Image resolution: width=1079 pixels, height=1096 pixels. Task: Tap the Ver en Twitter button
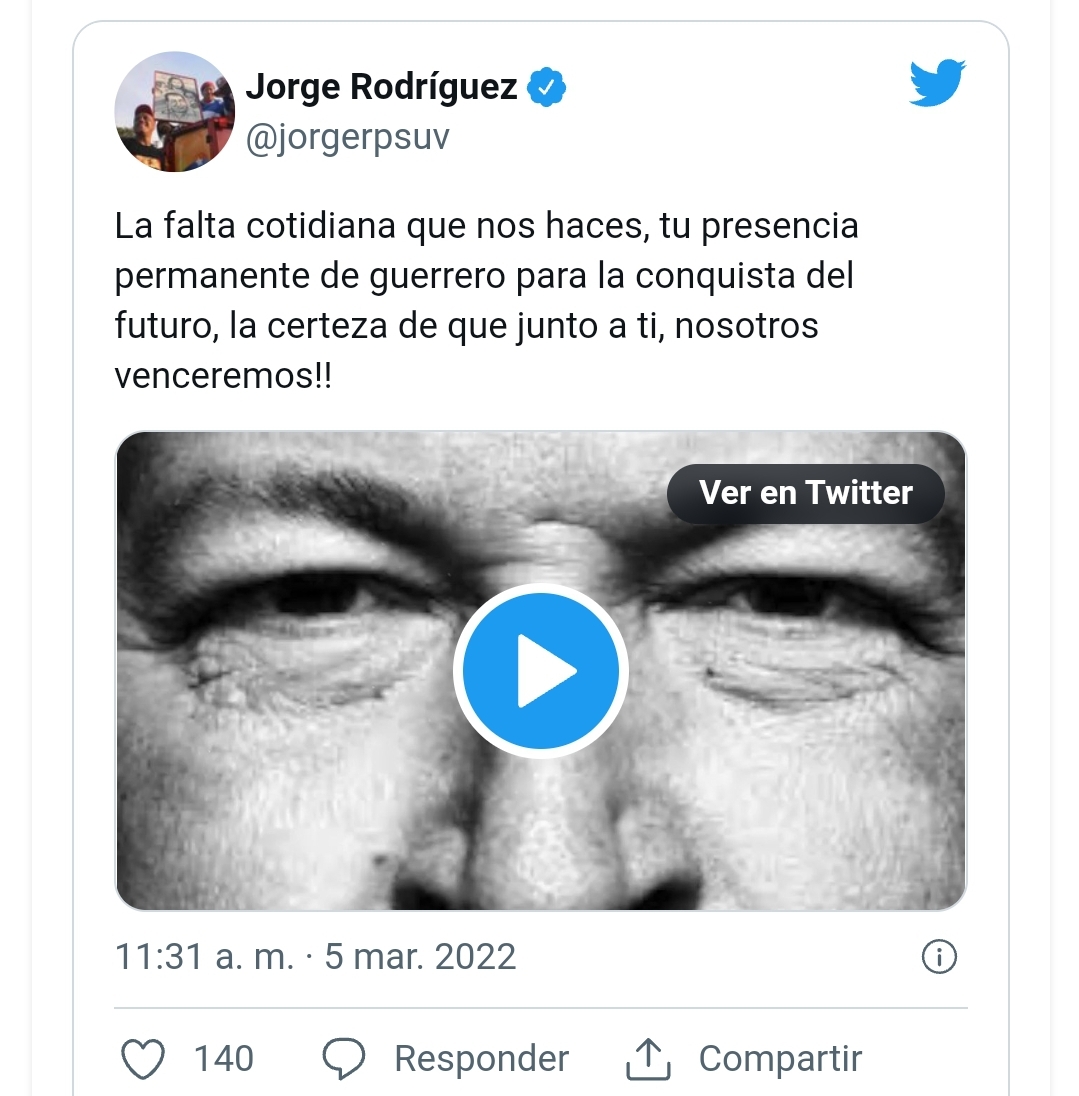coord(806,493)
